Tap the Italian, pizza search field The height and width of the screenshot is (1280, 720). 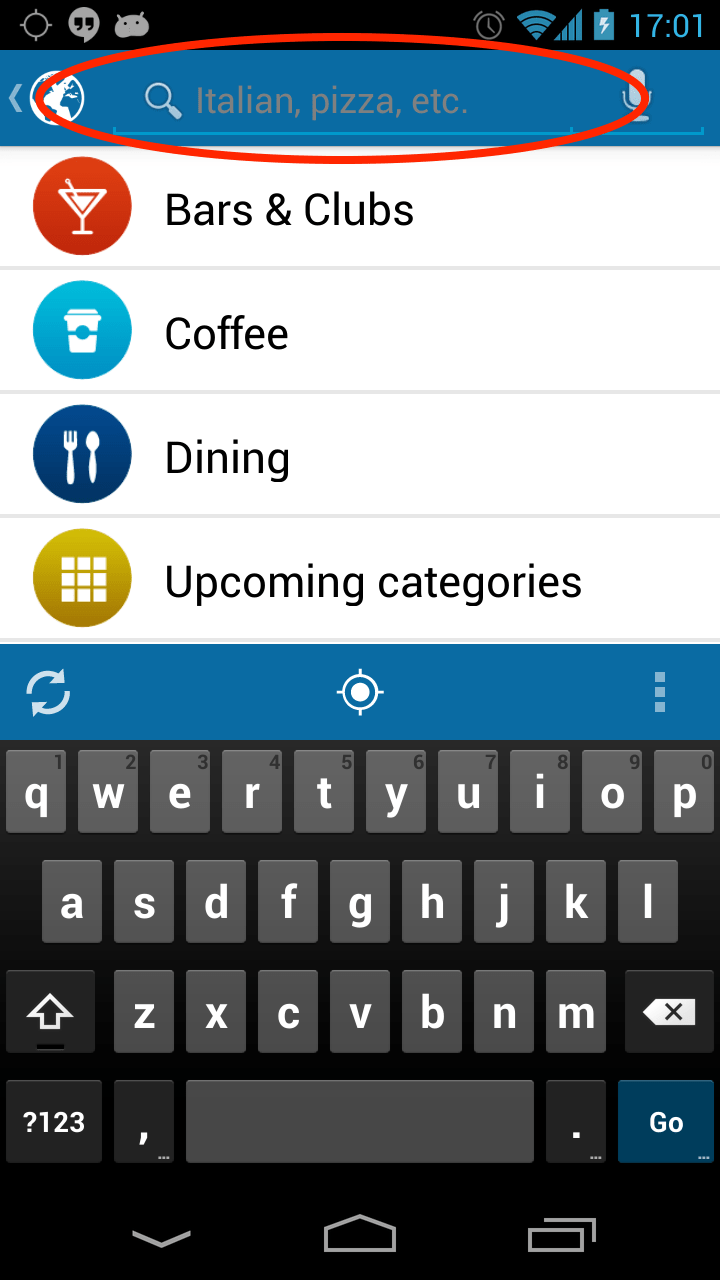pyautogui.click(x=340, y=100)
